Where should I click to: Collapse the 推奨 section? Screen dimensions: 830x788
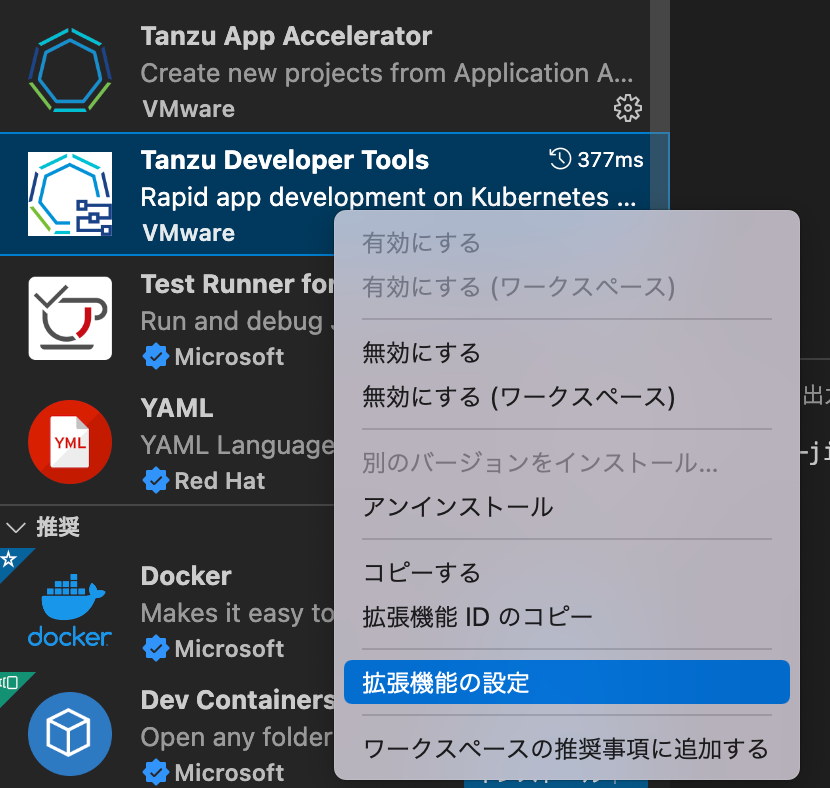tap(17, 527)
